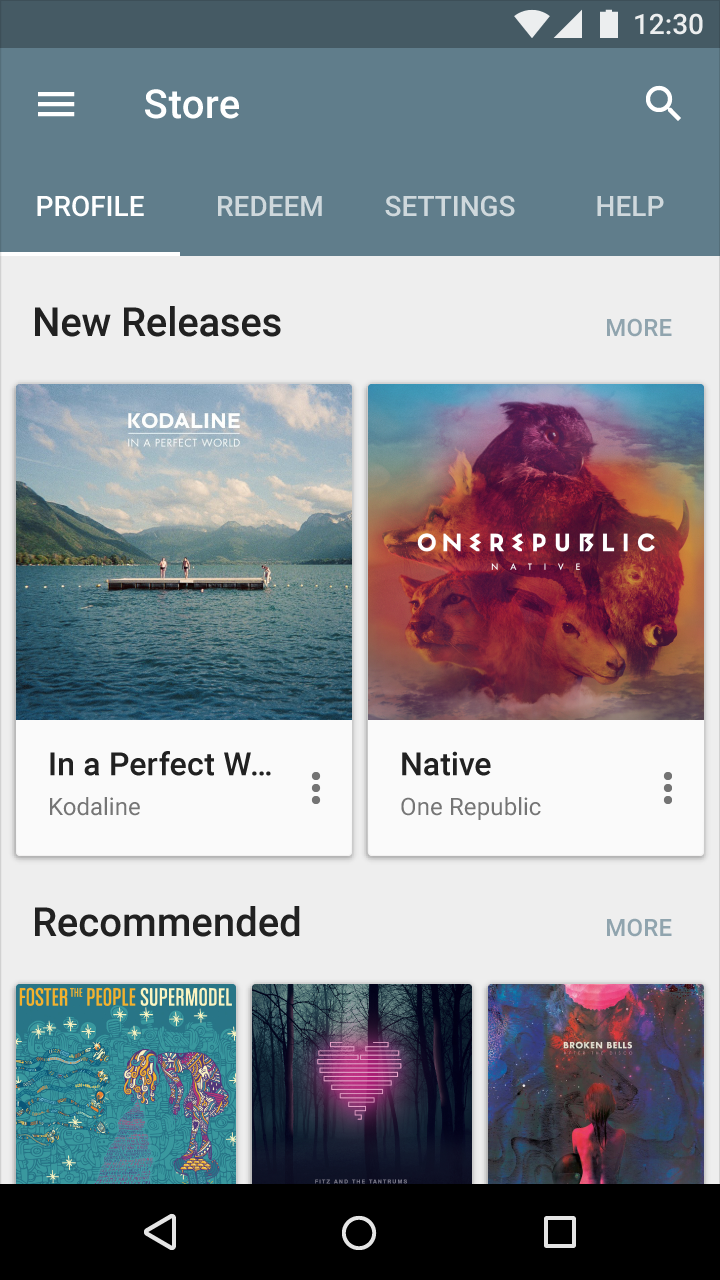Switch to the Redeem tab
This screenshot has width=720, height=1280.
(270, 207)
